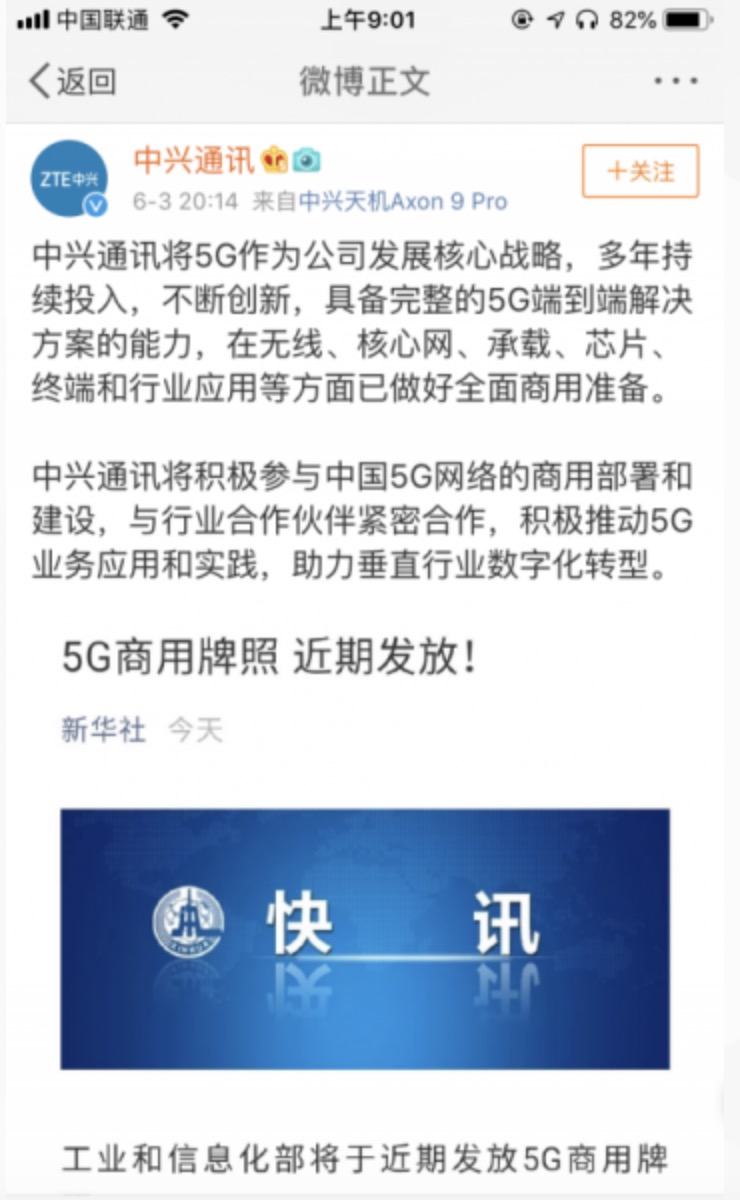Open the 中兴天机Axon 9 Pro source link
The image size is (740, 1200).
pyautogui.click(x=402, y=202)
